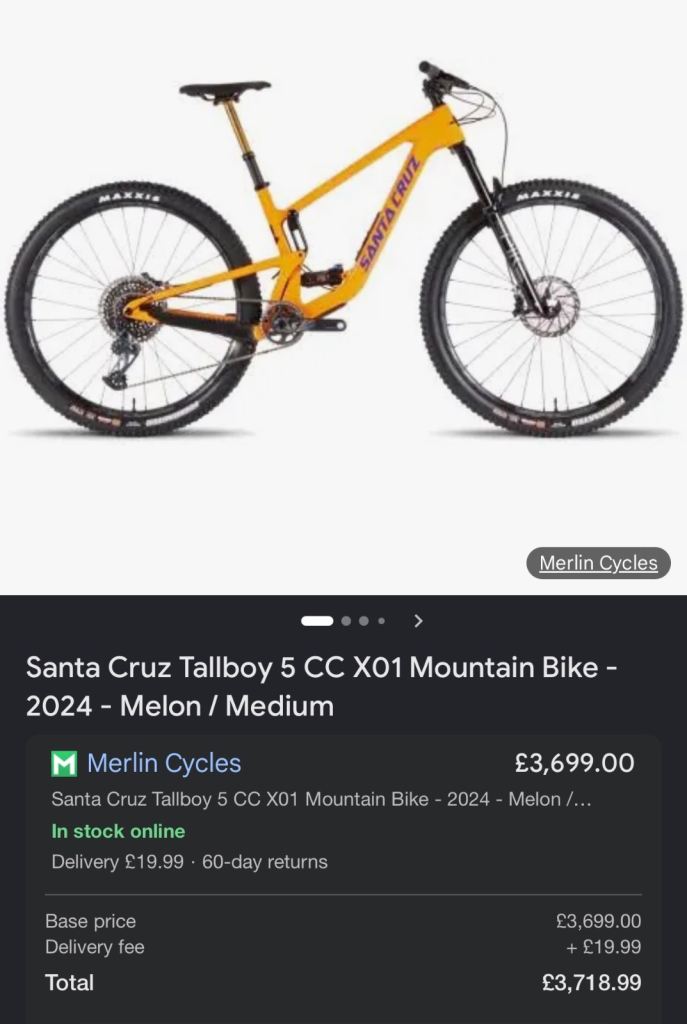Tap the image page indicator dots
The width and height of the screenshot is (687, 1024).
pos(344,620)
